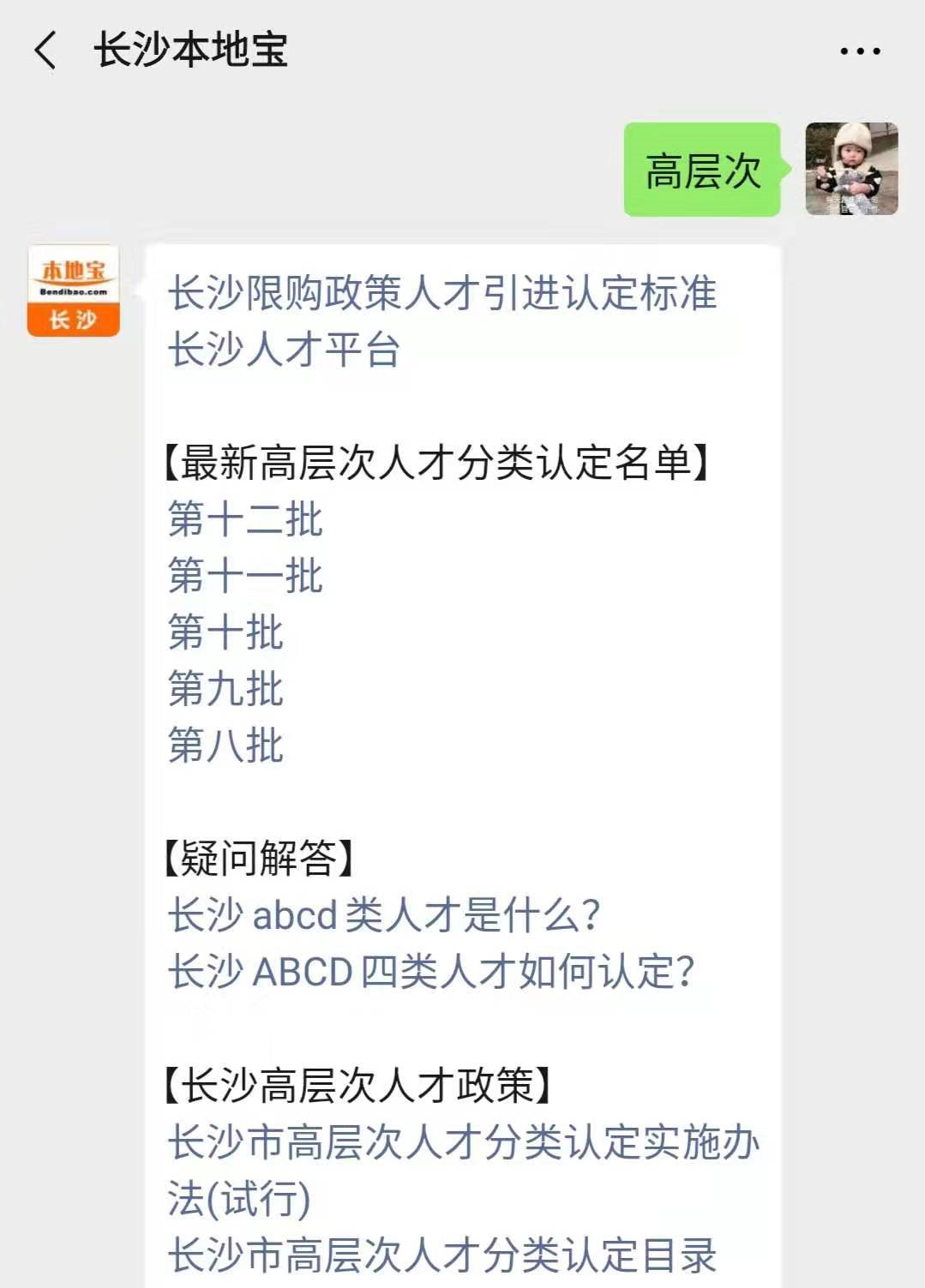Open 长沙abcd类人才是什么 link
This screenshot has width=925, height=1288.
click(x=383, y=914)
